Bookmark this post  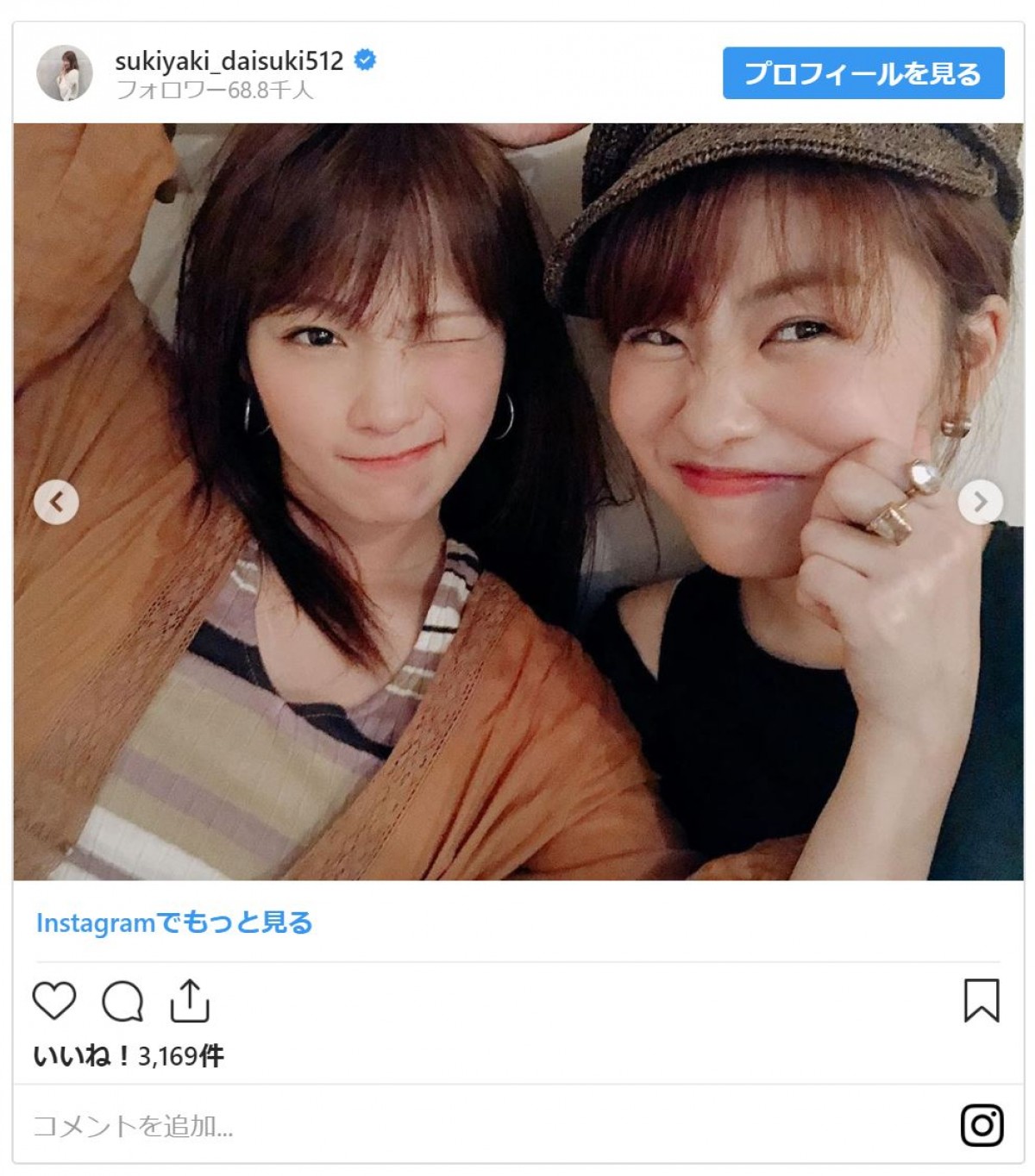981,1000
